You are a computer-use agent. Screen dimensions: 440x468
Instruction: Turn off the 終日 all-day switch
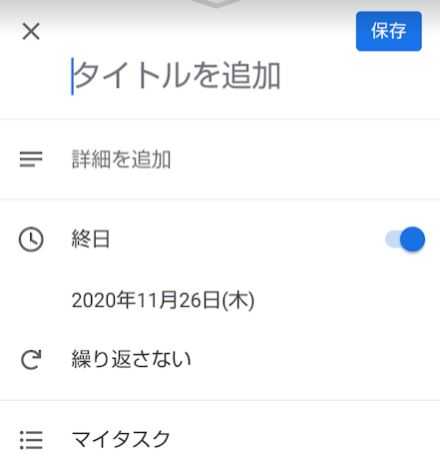click(405, 239)
